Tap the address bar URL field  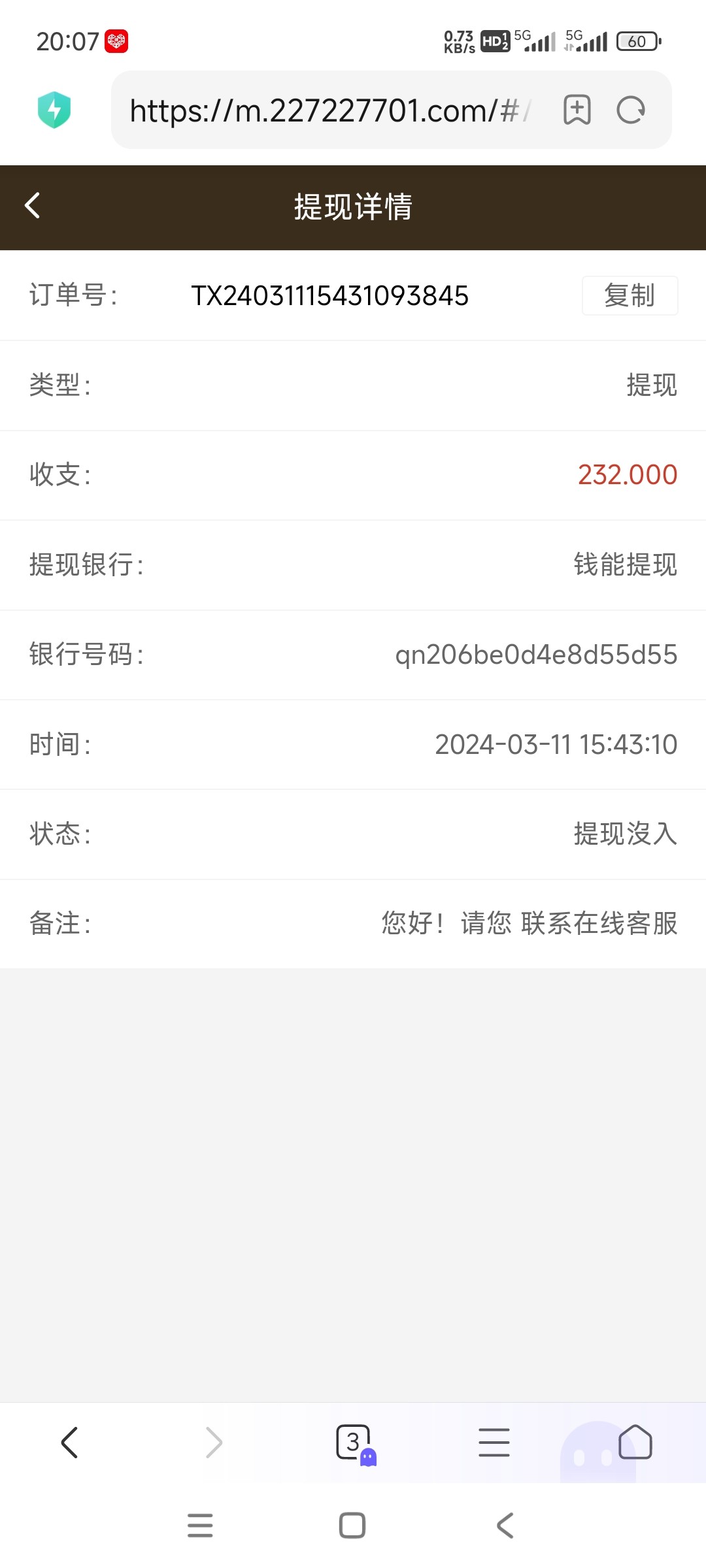click(x=327, y=111)
